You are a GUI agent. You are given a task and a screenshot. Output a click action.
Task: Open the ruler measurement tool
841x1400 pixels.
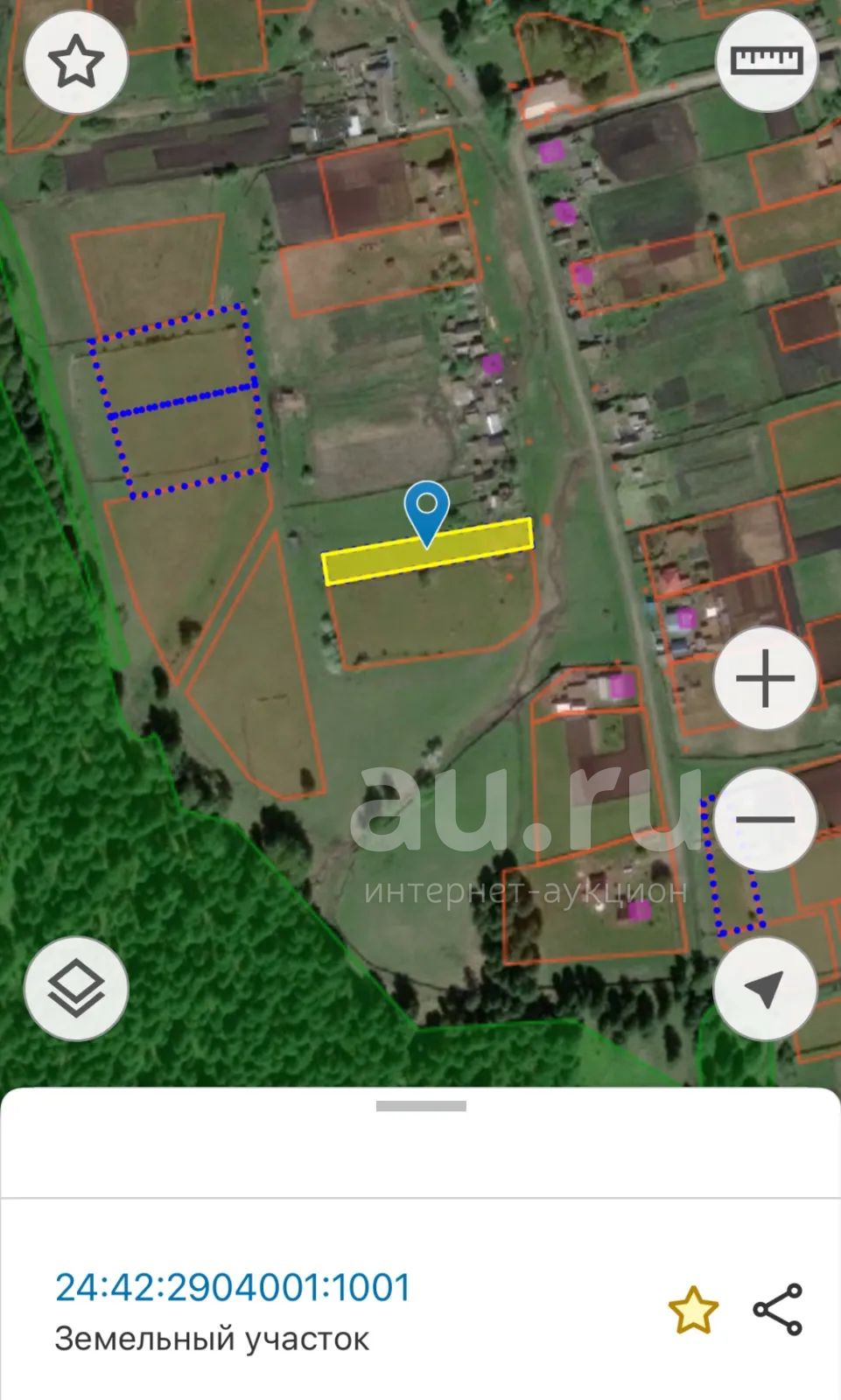767,60
